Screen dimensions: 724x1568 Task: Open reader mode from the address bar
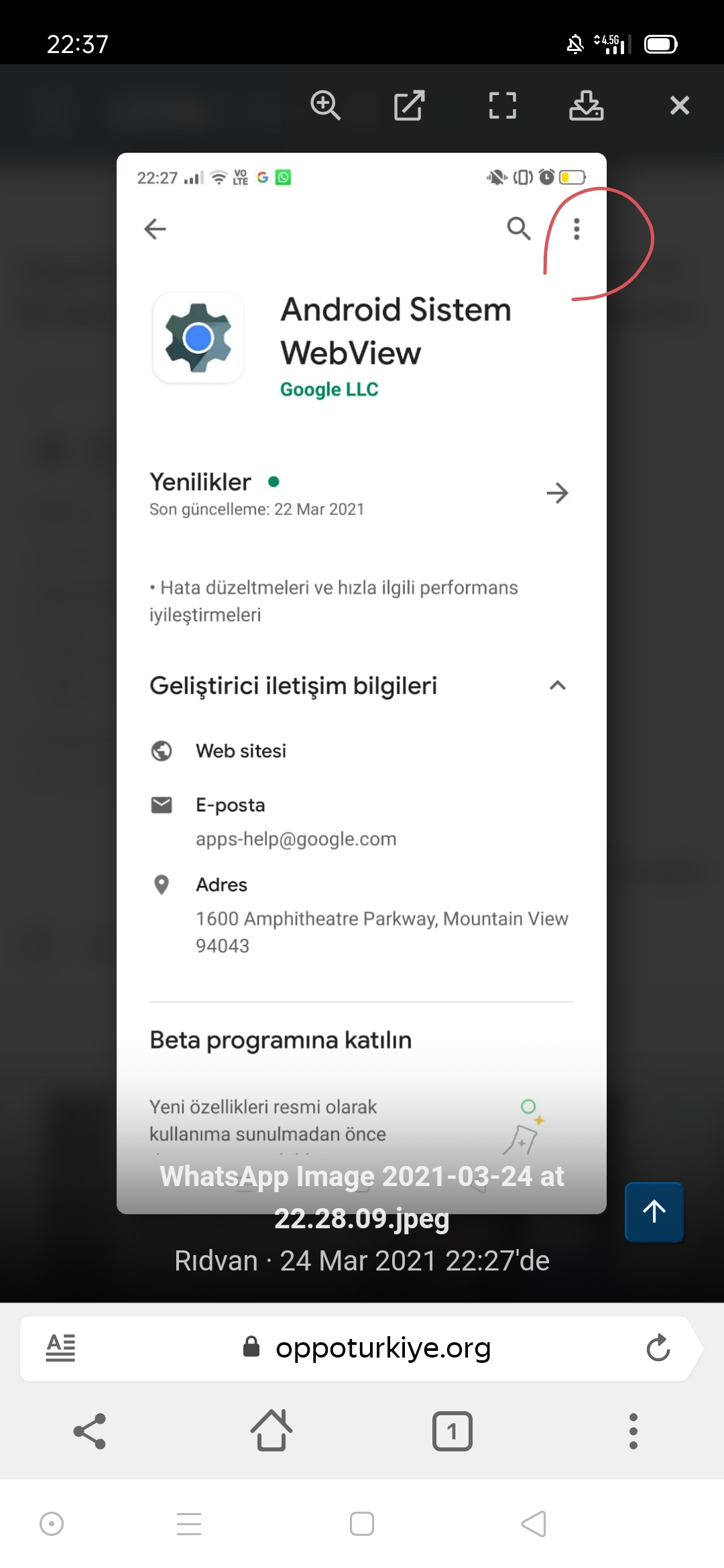[60, 1347]
